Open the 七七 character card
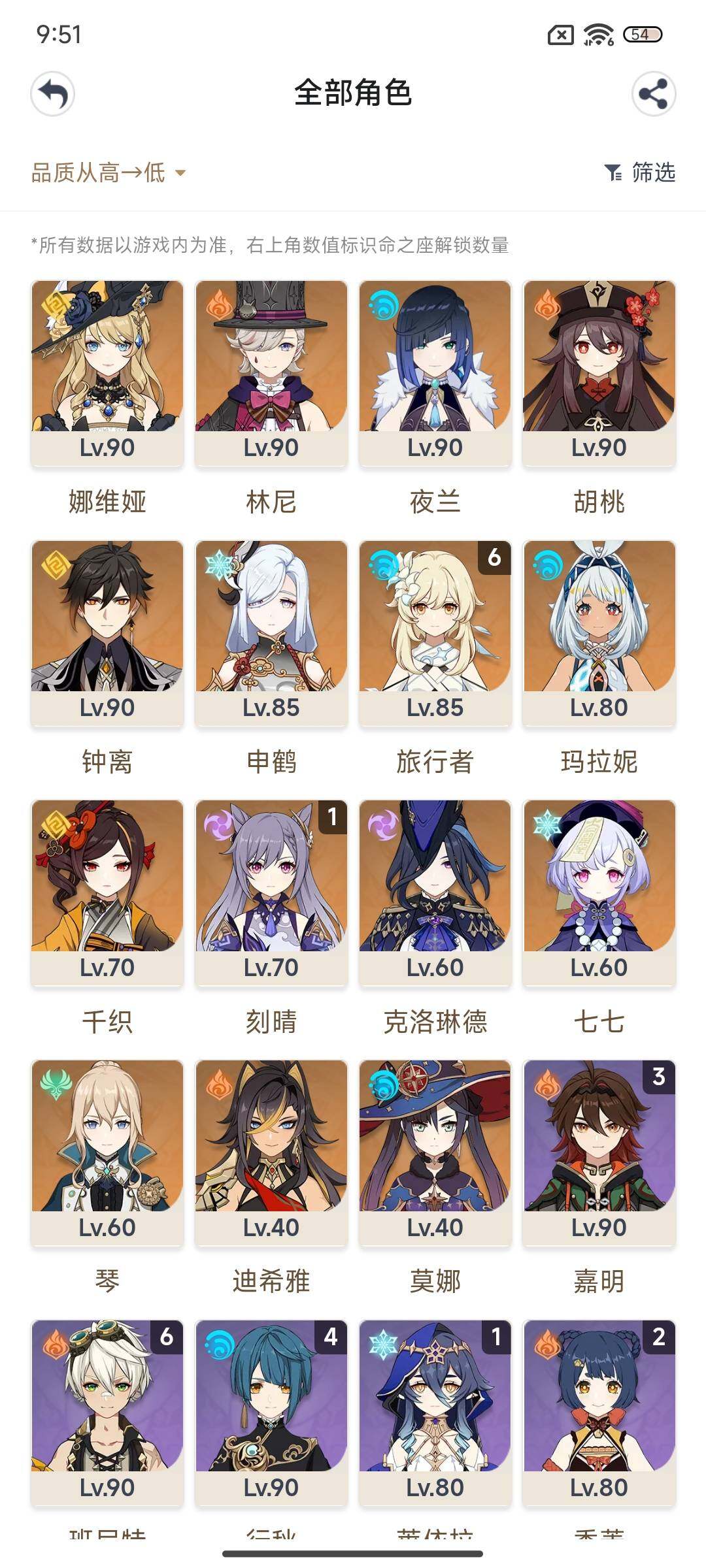The height and width of the screenshot is (1568, 706). pos(599,892)
